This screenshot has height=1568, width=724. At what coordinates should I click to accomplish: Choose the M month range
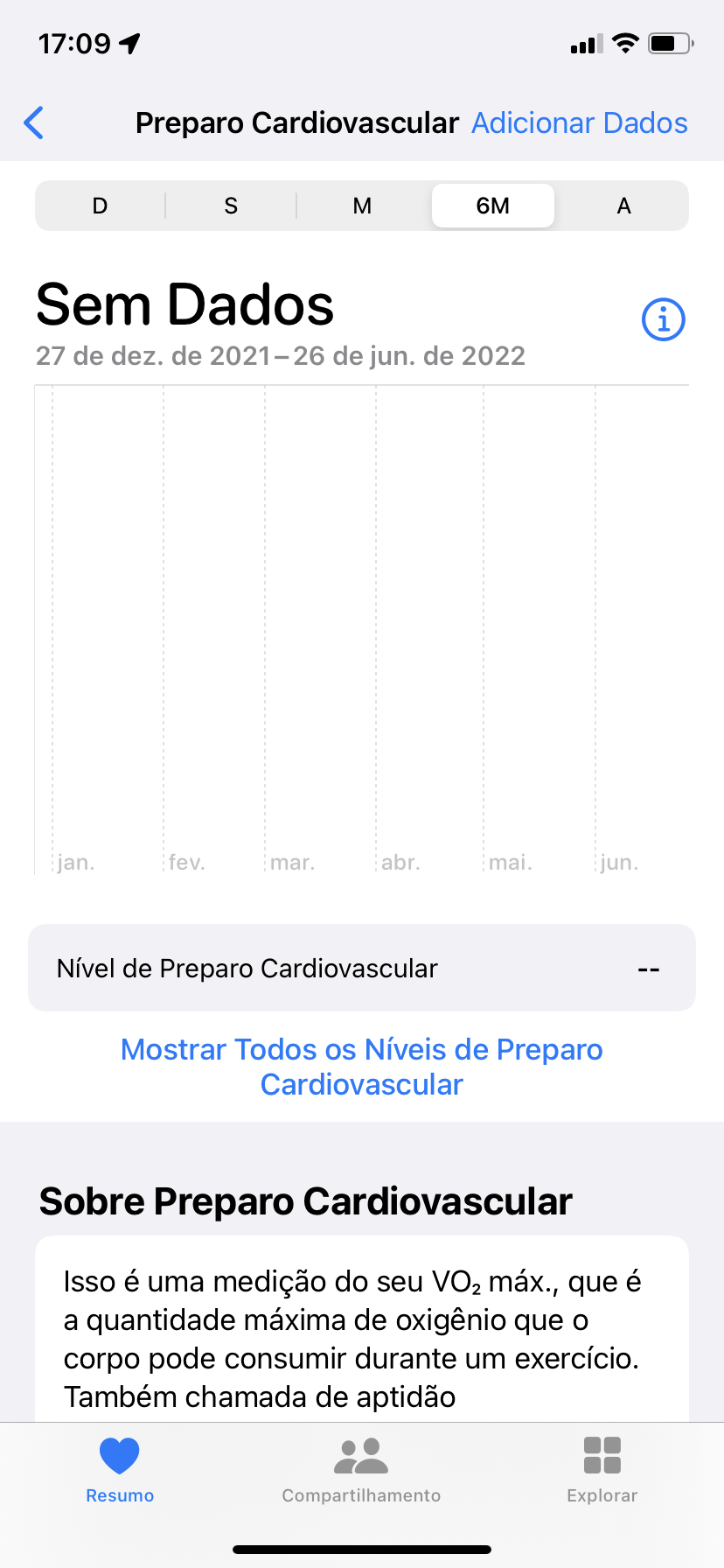coord(362,206)
